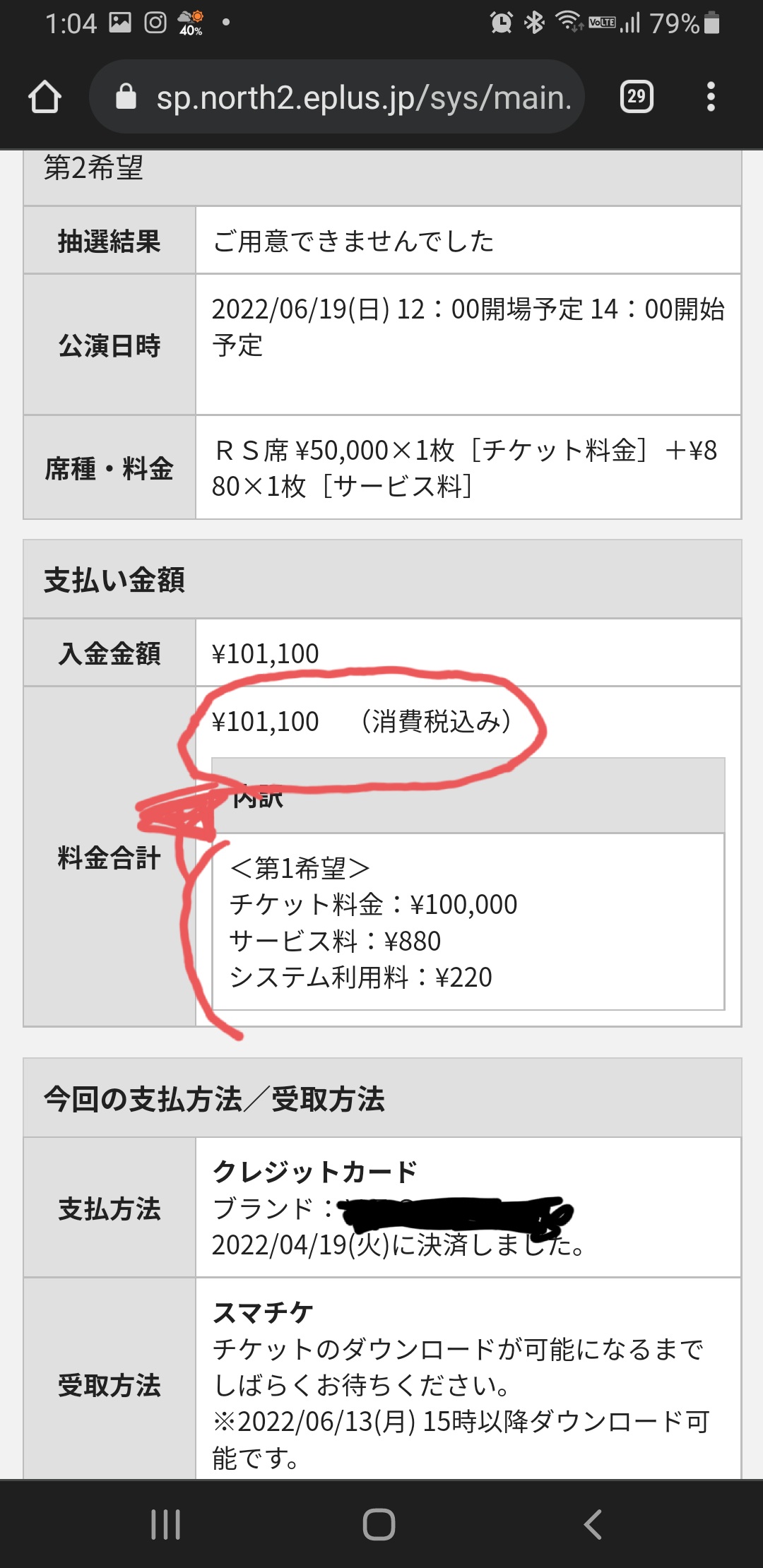Go back using the navigation bar
The height and width of the screenshot is (1568, 763).
(593, 1524)
